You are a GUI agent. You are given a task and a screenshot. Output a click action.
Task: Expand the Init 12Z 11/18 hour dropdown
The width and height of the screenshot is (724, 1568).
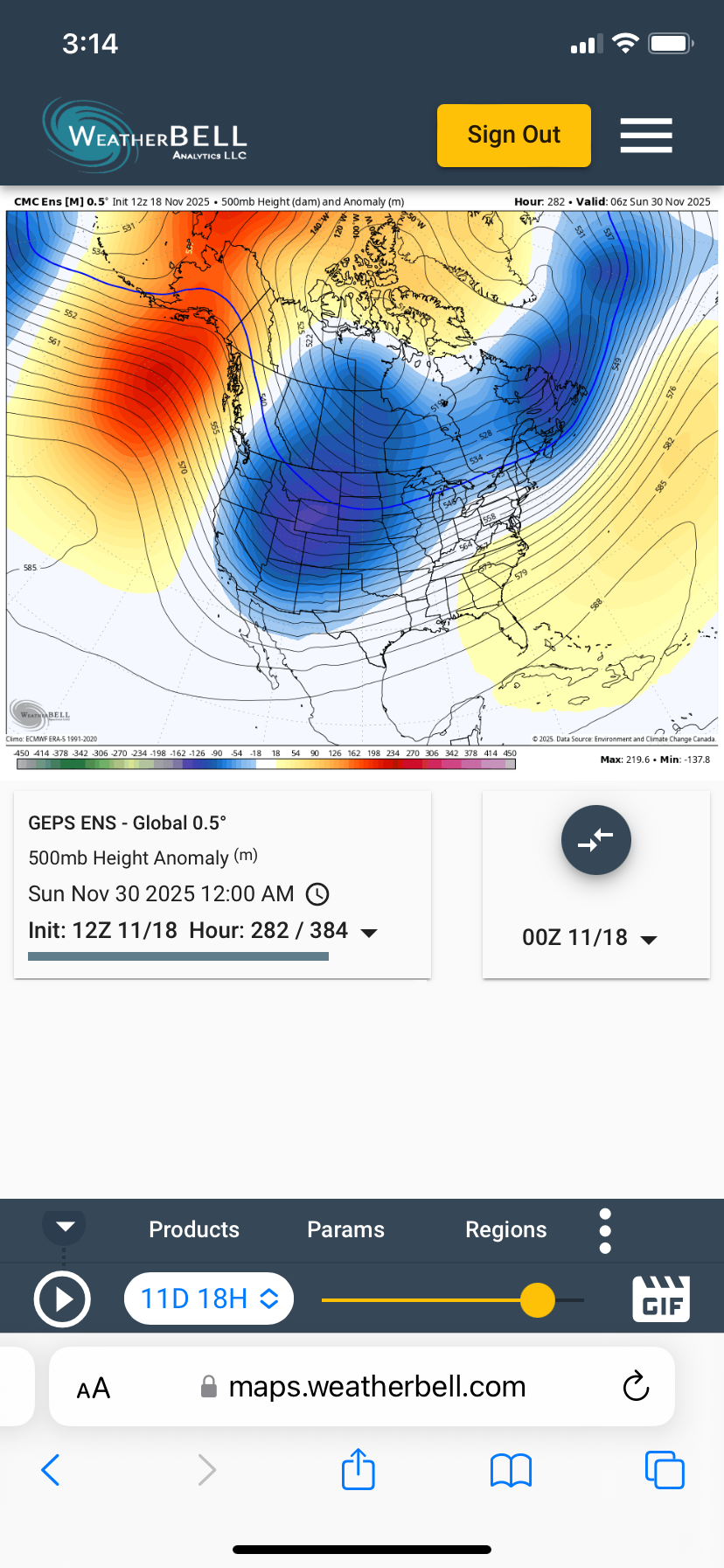point(369,933)
